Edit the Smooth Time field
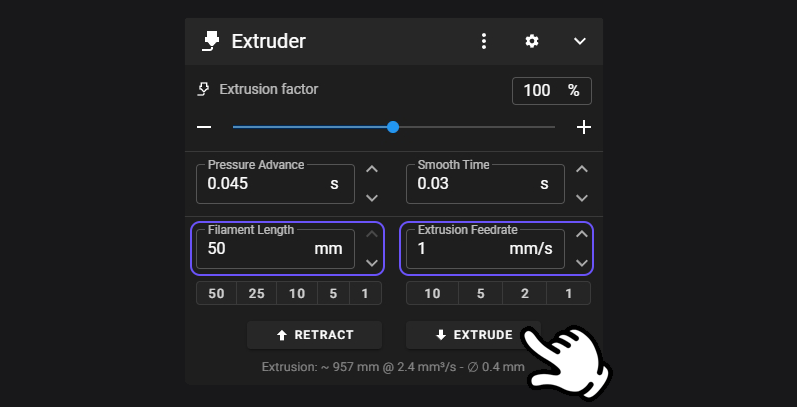The image size is (797, 407). [475, 184]
